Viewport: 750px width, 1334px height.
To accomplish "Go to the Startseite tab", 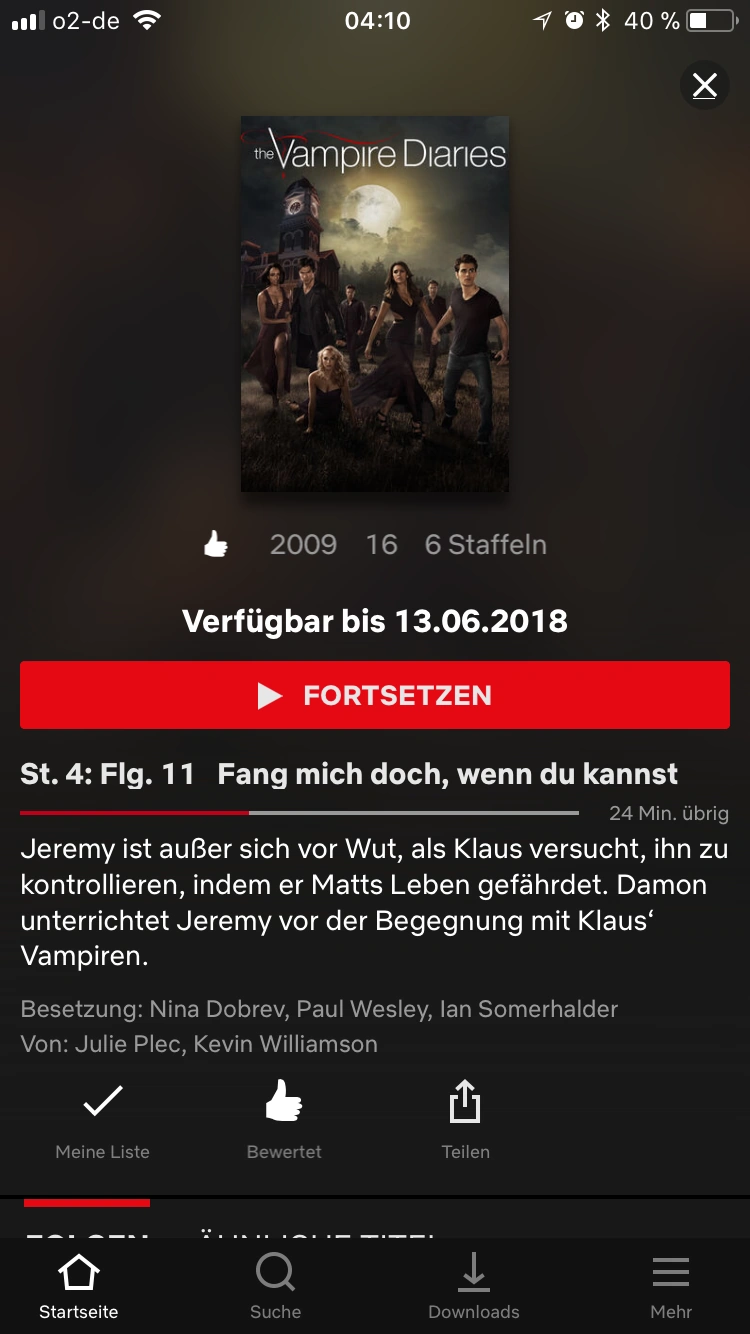I will (x=79, y=1288).
